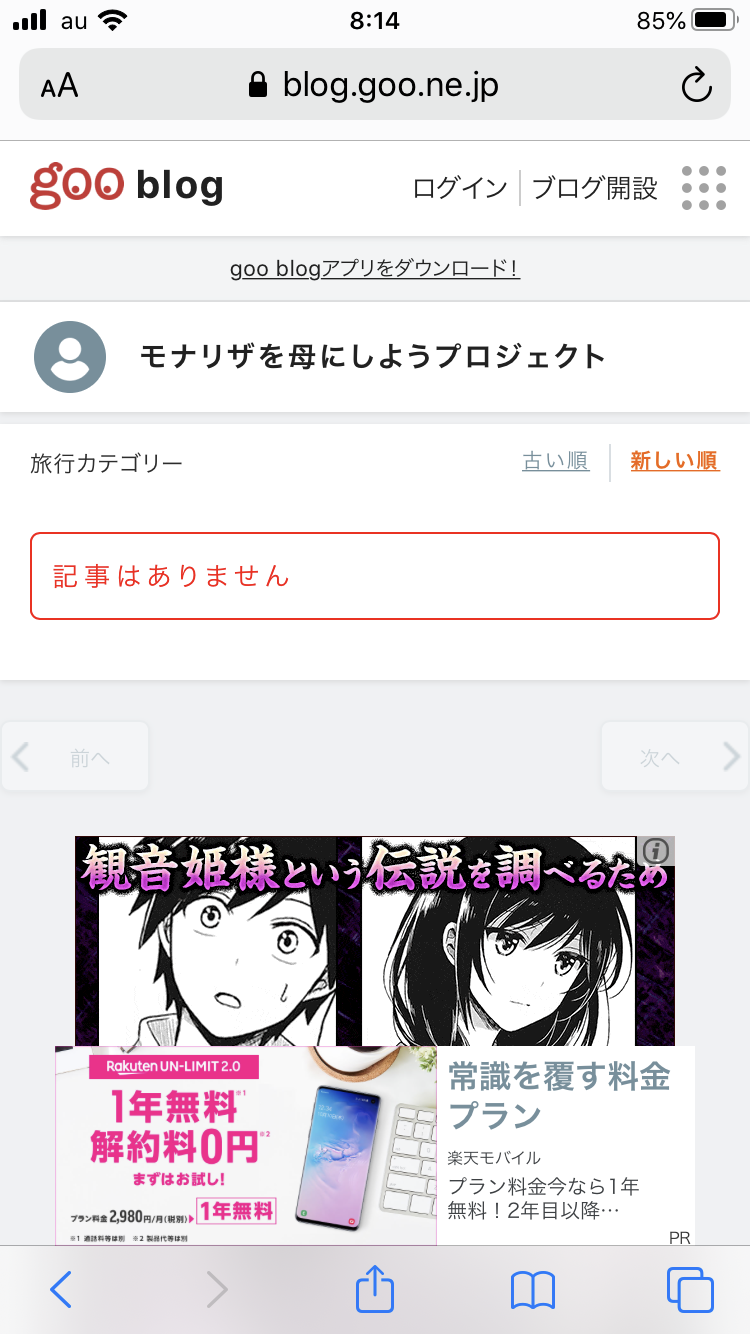Viewport: 750px width, 1334px height.
Task: Tap the goo blogアプリをダウンロード link
Action: tap(375, 269)
